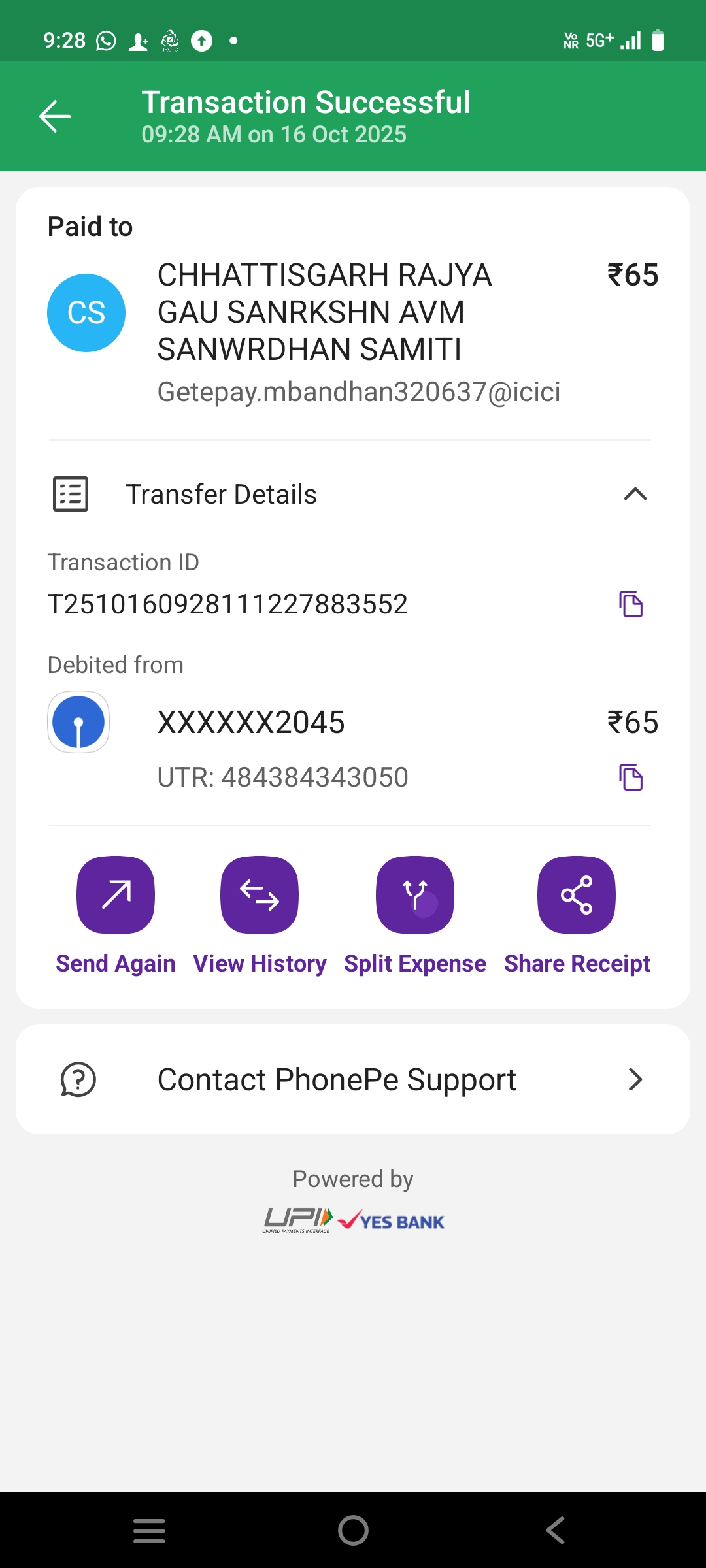Select Split Expense

click(415, 895)
